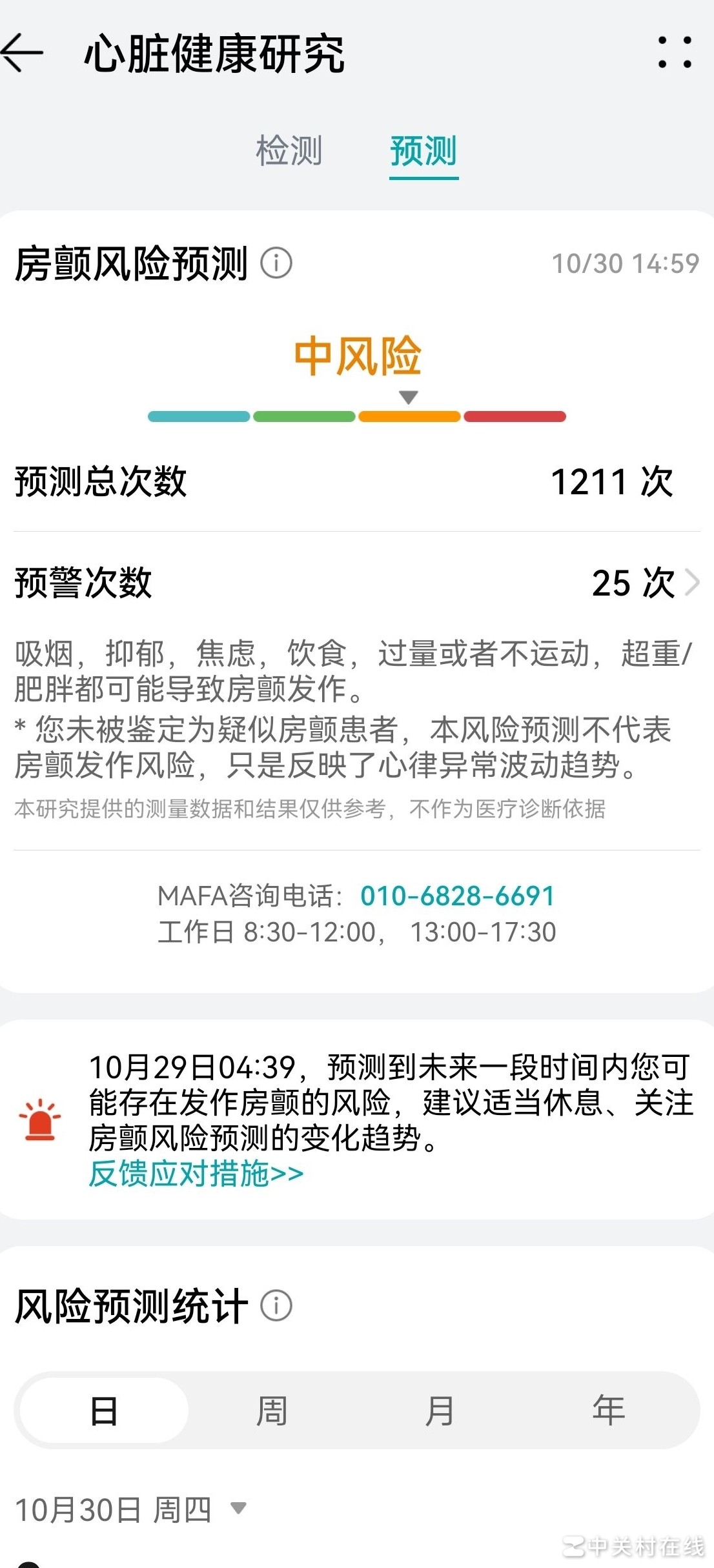
Task: Select the 日 statistics view
Action: [104, 1411]
